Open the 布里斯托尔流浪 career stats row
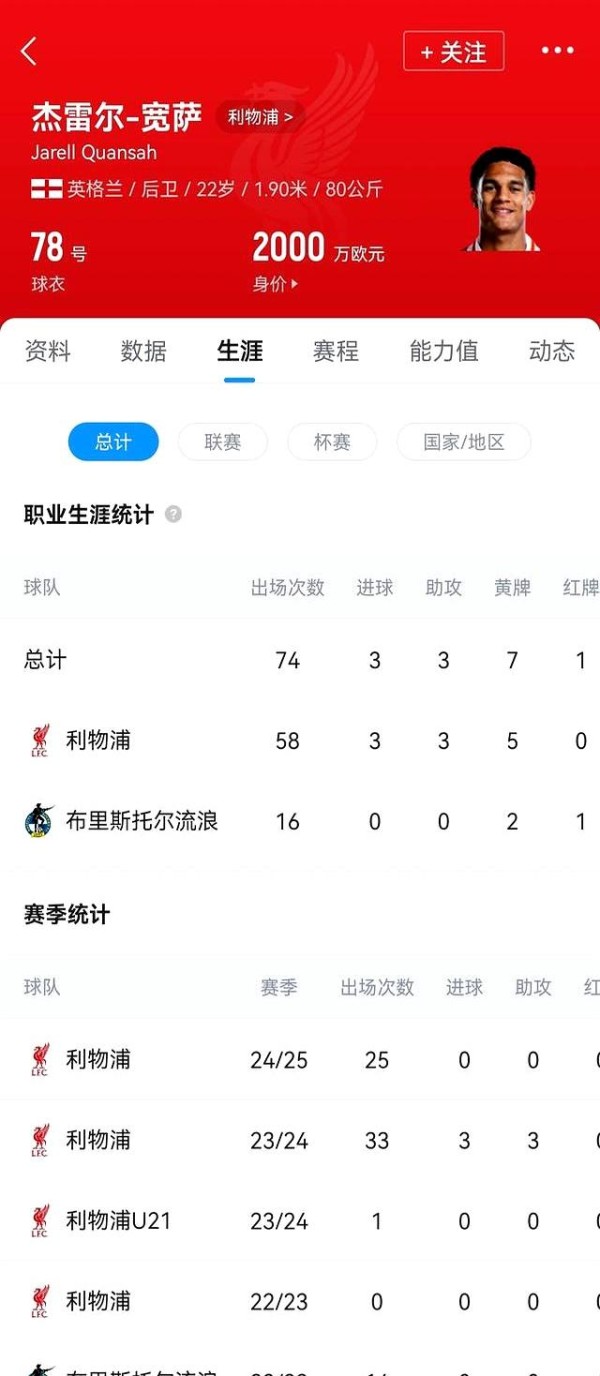This screenshot has width=600, height=1376. [x=300, y=822]
